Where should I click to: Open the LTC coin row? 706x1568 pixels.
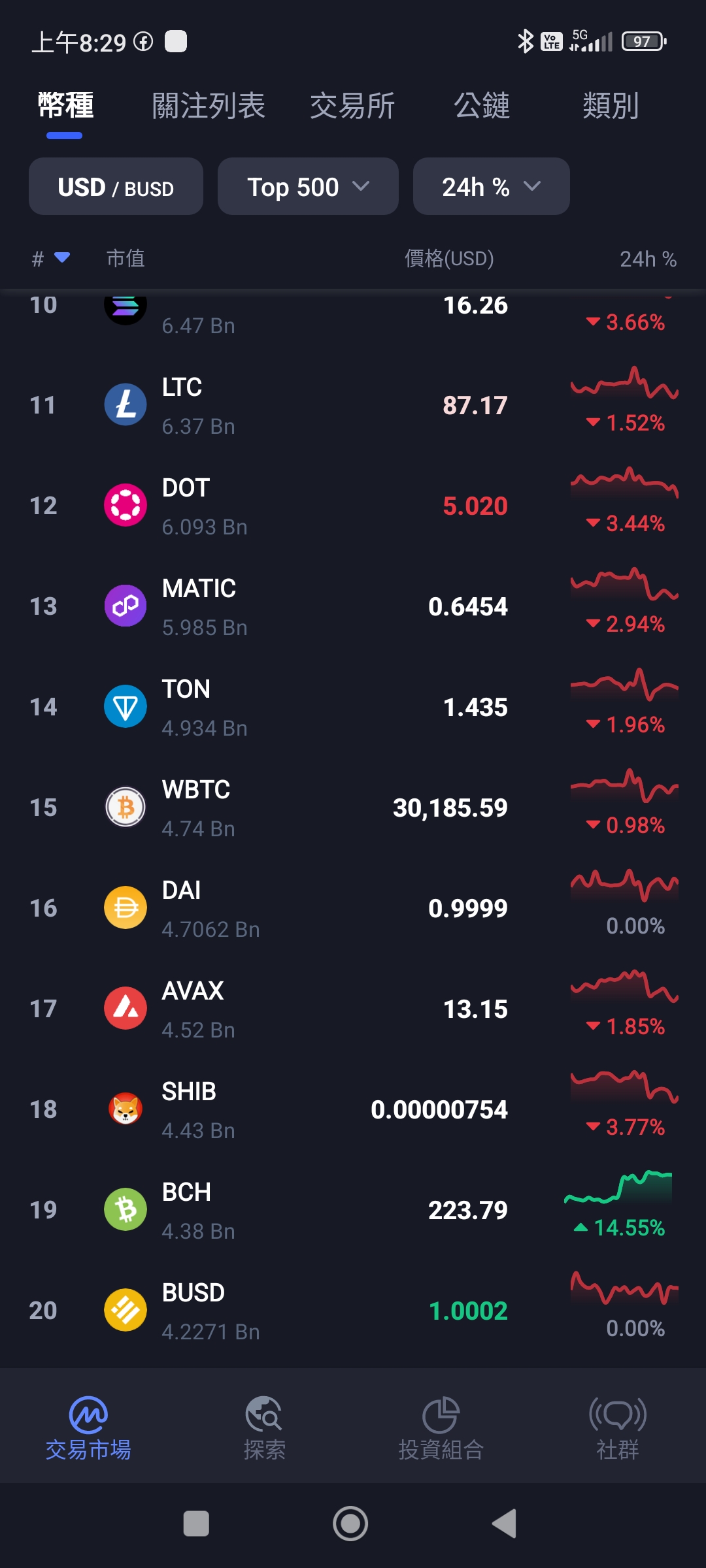[x=353, y=405]
